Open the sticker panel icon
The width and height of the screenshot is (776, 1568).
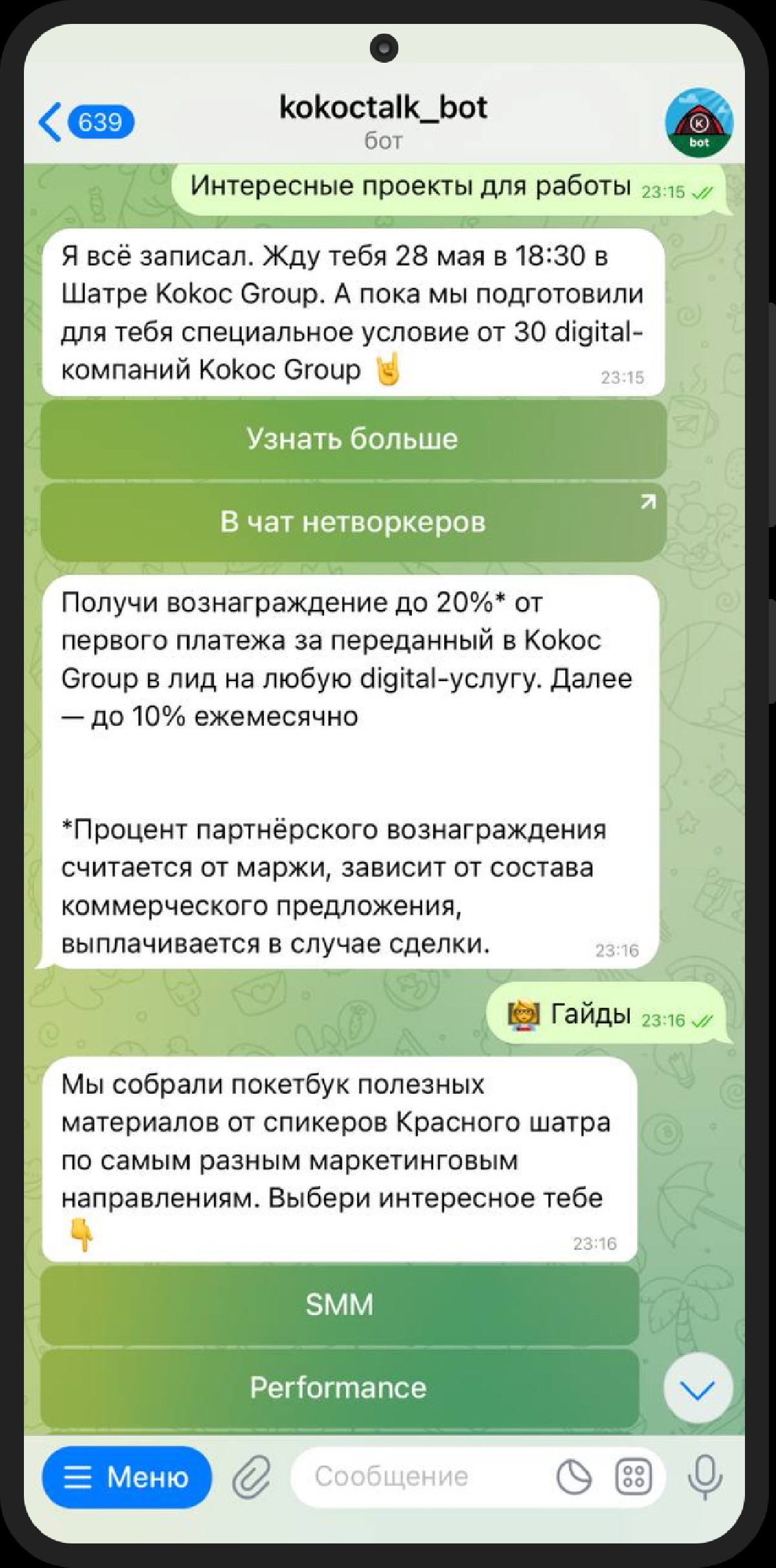(x=574, y=1477)
